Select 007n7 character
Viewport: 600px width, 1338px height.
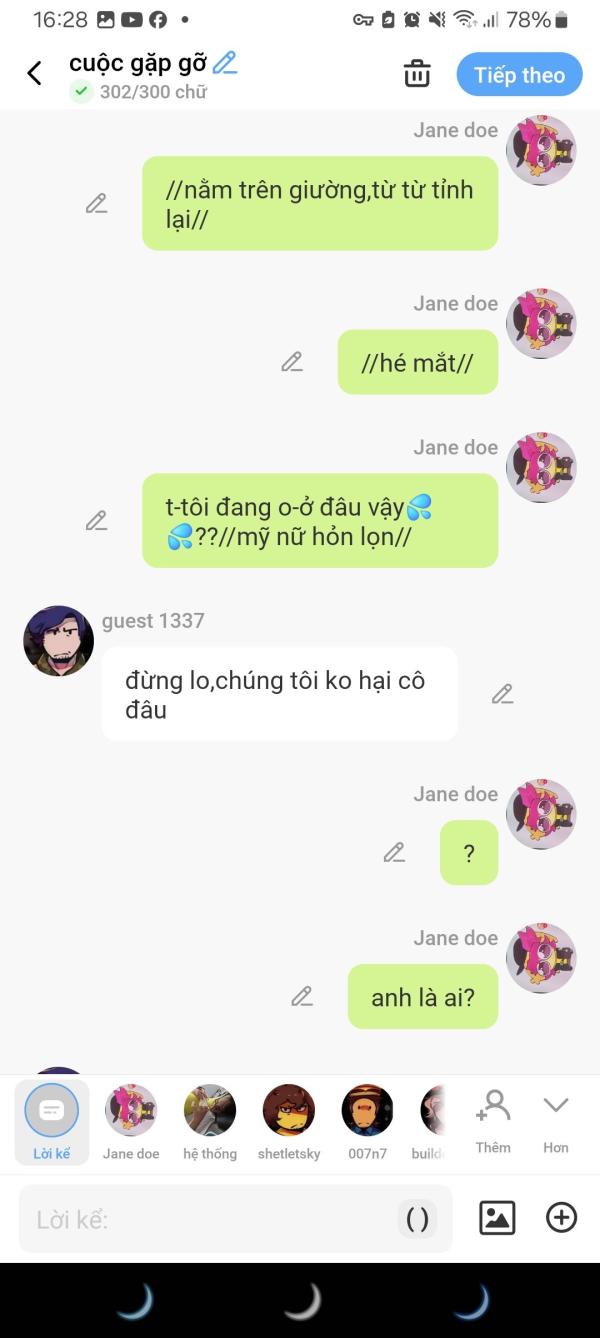[367, 1122]
